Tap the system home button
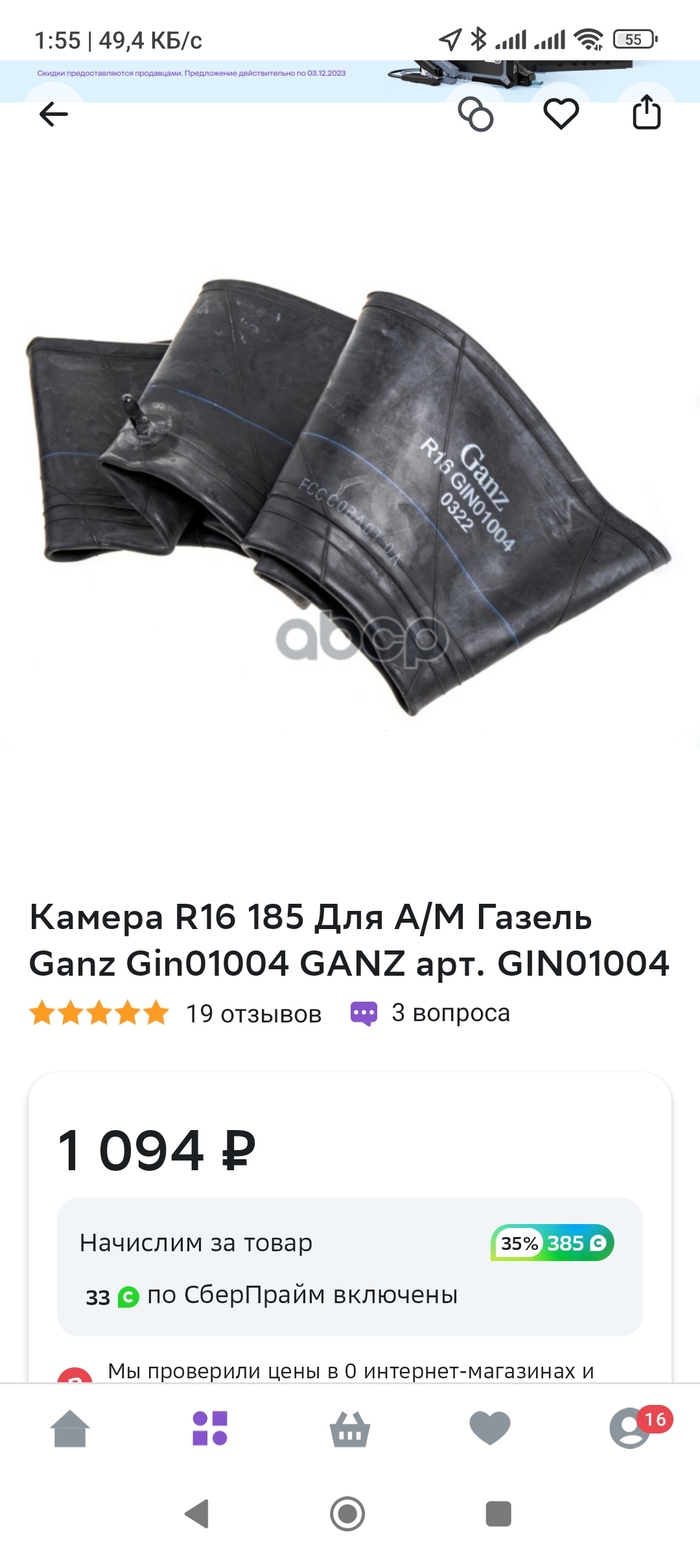Viewport: 700px width, 1556px height. (348, 1514)
